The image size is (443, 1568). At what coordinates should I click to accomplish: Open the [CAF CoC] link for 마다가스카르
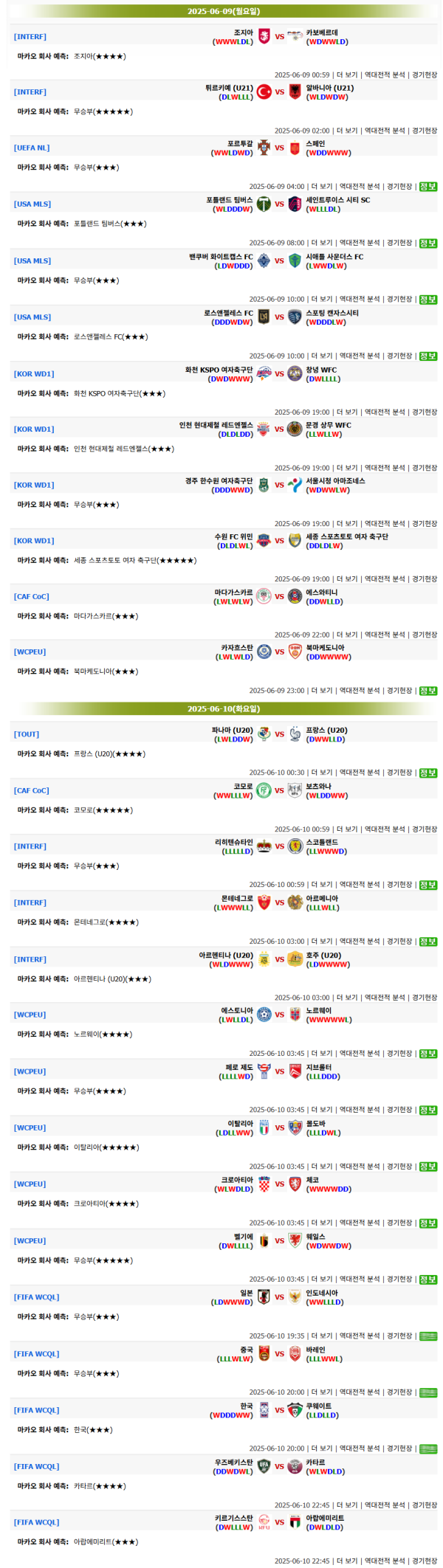click(x=32, y=596)
